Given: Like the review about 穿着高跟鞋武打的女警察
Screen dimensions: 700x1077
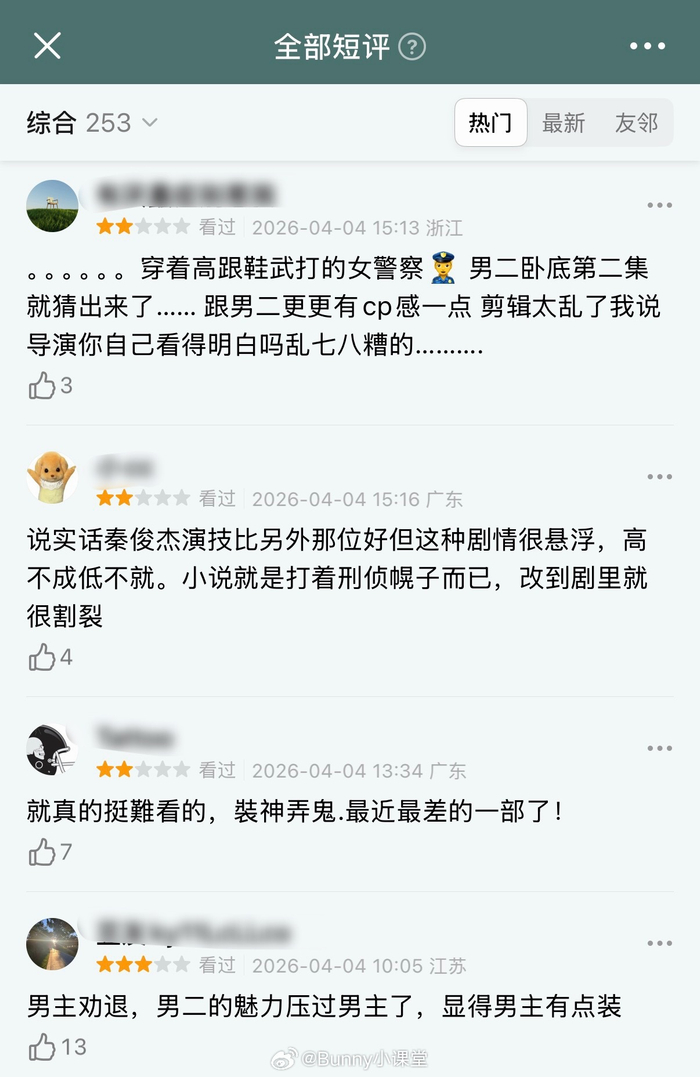Looking at the screenshot, I should (43, 386).
